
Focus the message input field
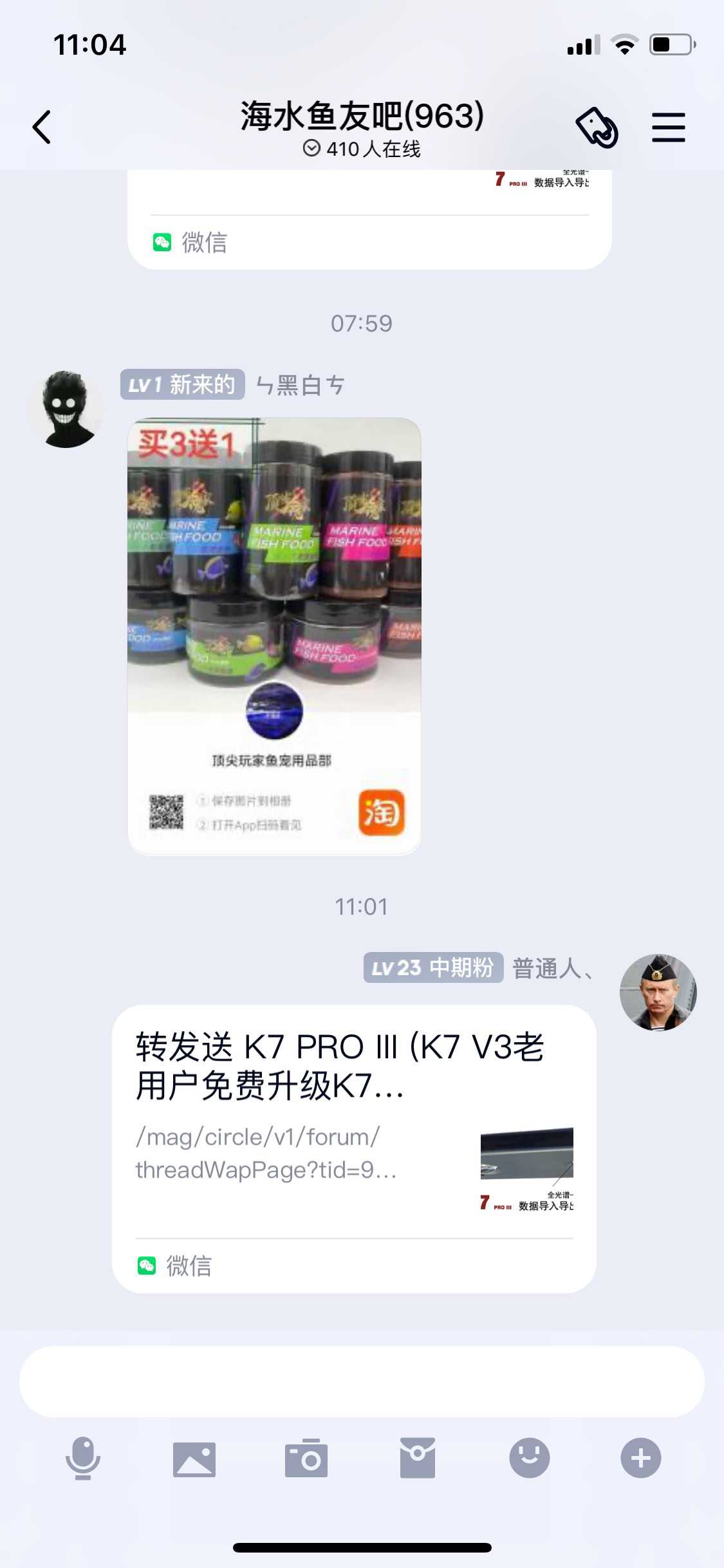pyautogui.click(x=362, y=1381)
